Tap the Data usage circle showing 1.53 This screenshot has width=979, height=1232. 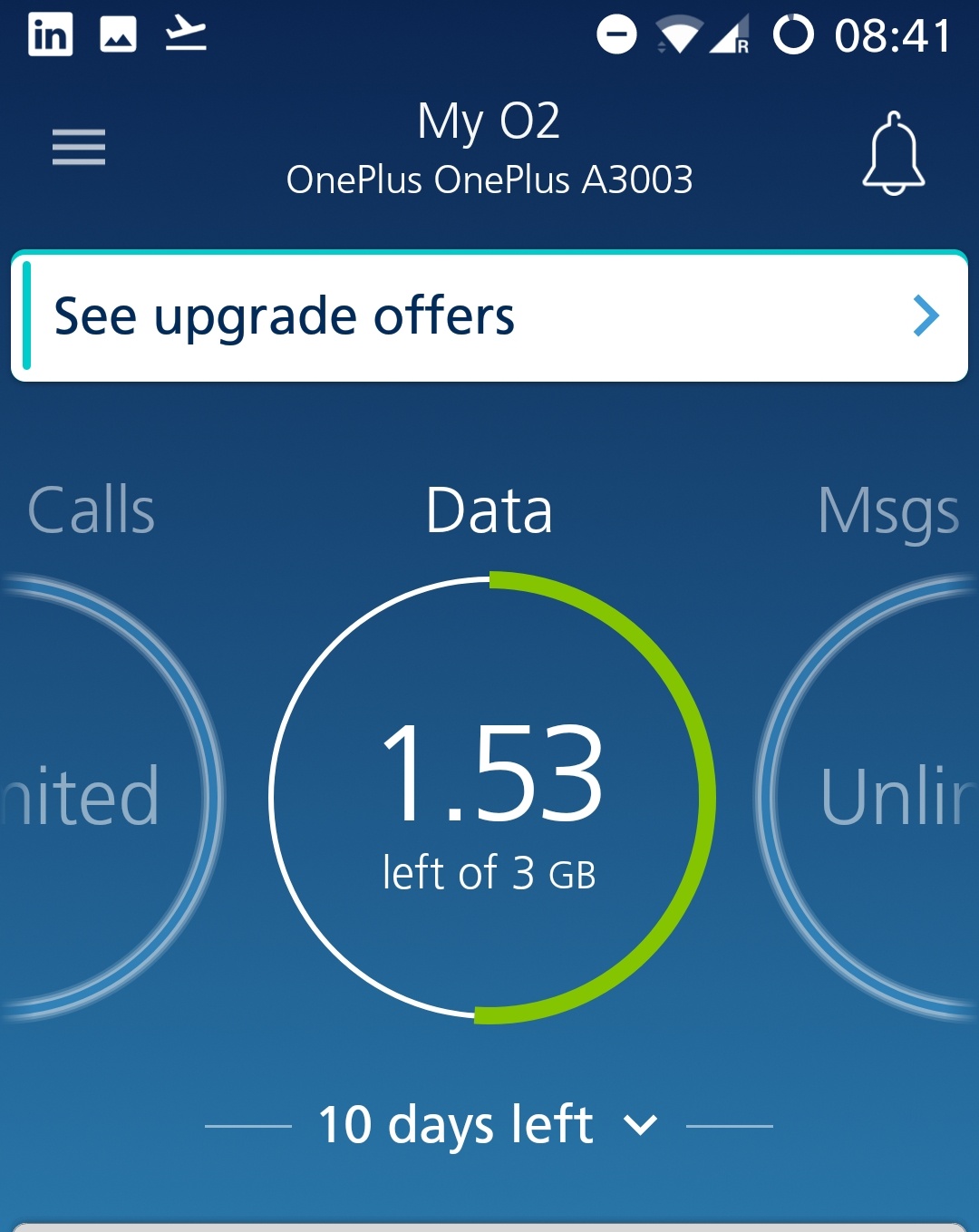point(490,797)
